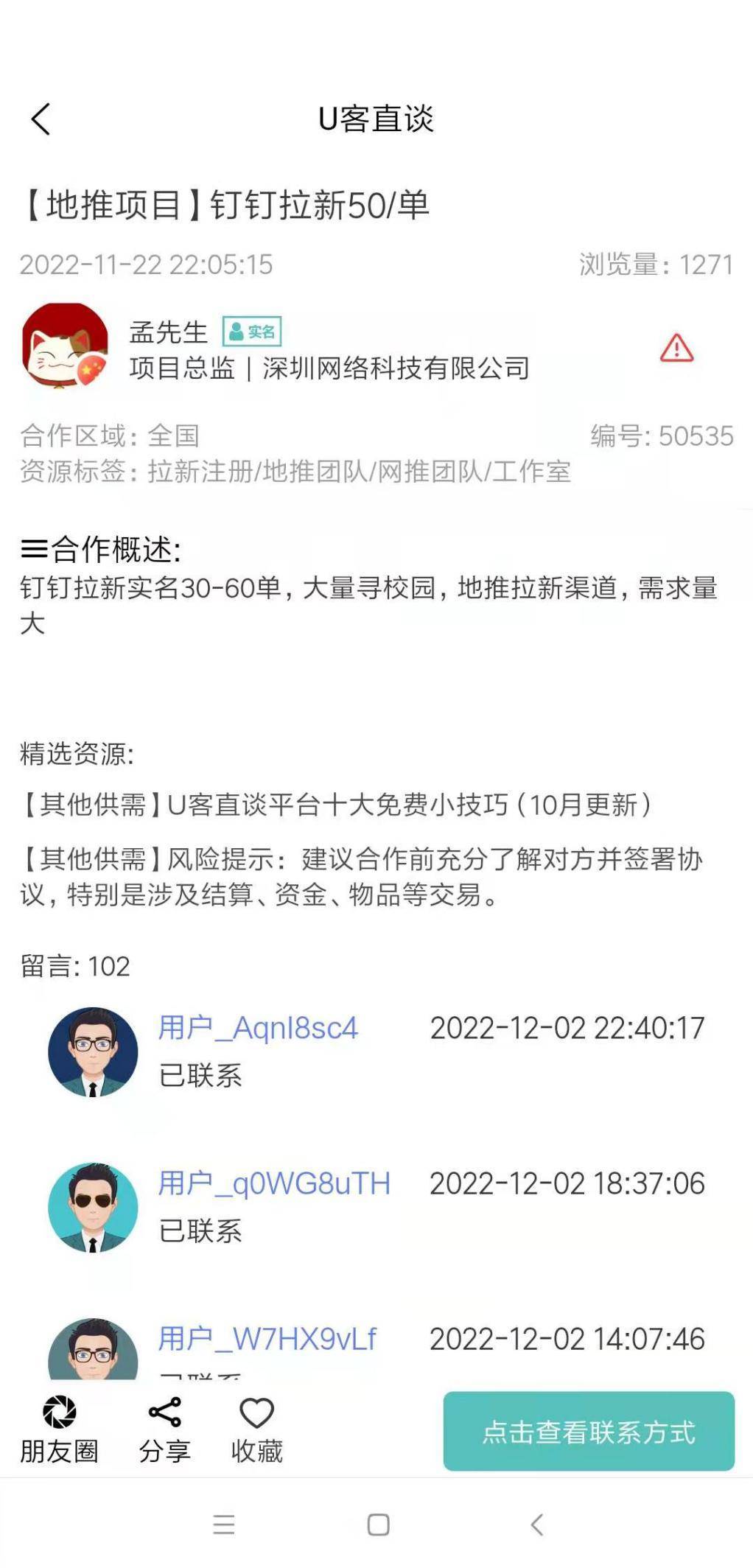Screen dimensions: 753x1568
Task: Add to favorites with 收藏
Action: coord(256,1429)
